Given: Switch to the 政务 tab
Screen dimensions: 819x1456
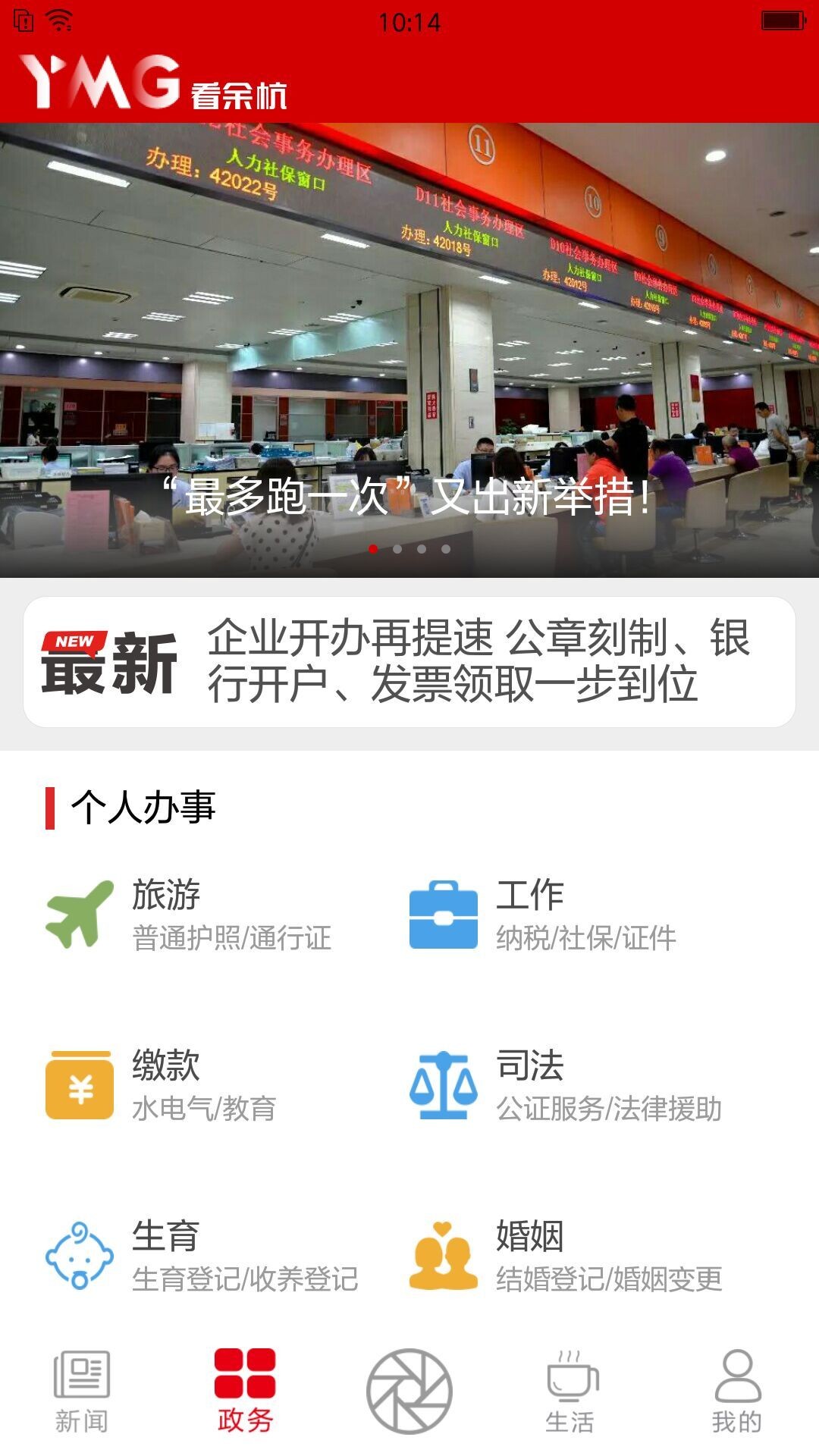Looking at the screenshot, I should (245, 1392).
